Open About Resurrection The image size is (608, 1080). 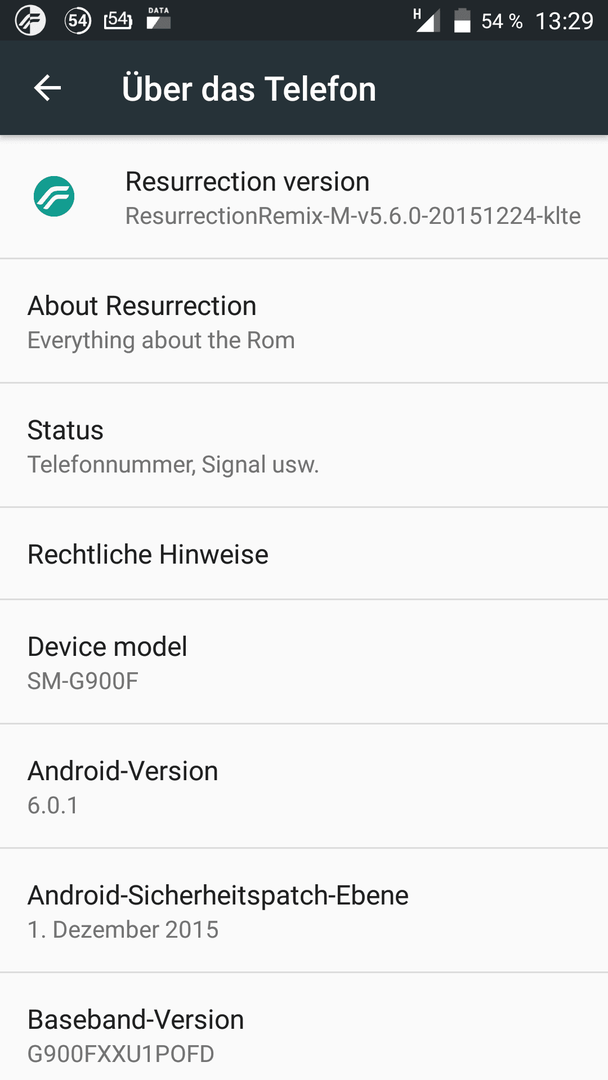(x=304, y=321)
